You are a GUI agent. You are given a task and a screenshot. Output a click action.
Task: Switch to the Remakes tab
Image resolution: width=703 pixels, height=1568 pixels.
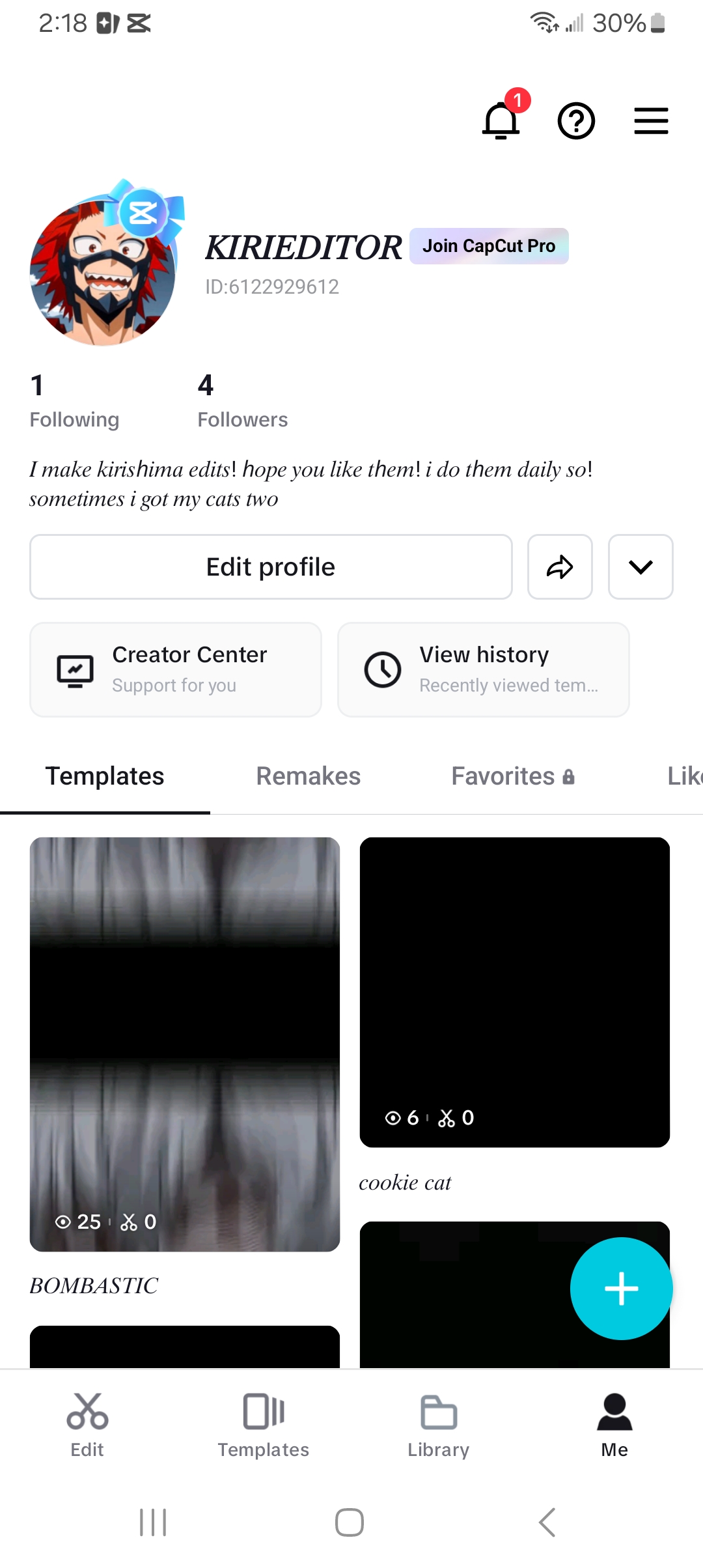309,776
